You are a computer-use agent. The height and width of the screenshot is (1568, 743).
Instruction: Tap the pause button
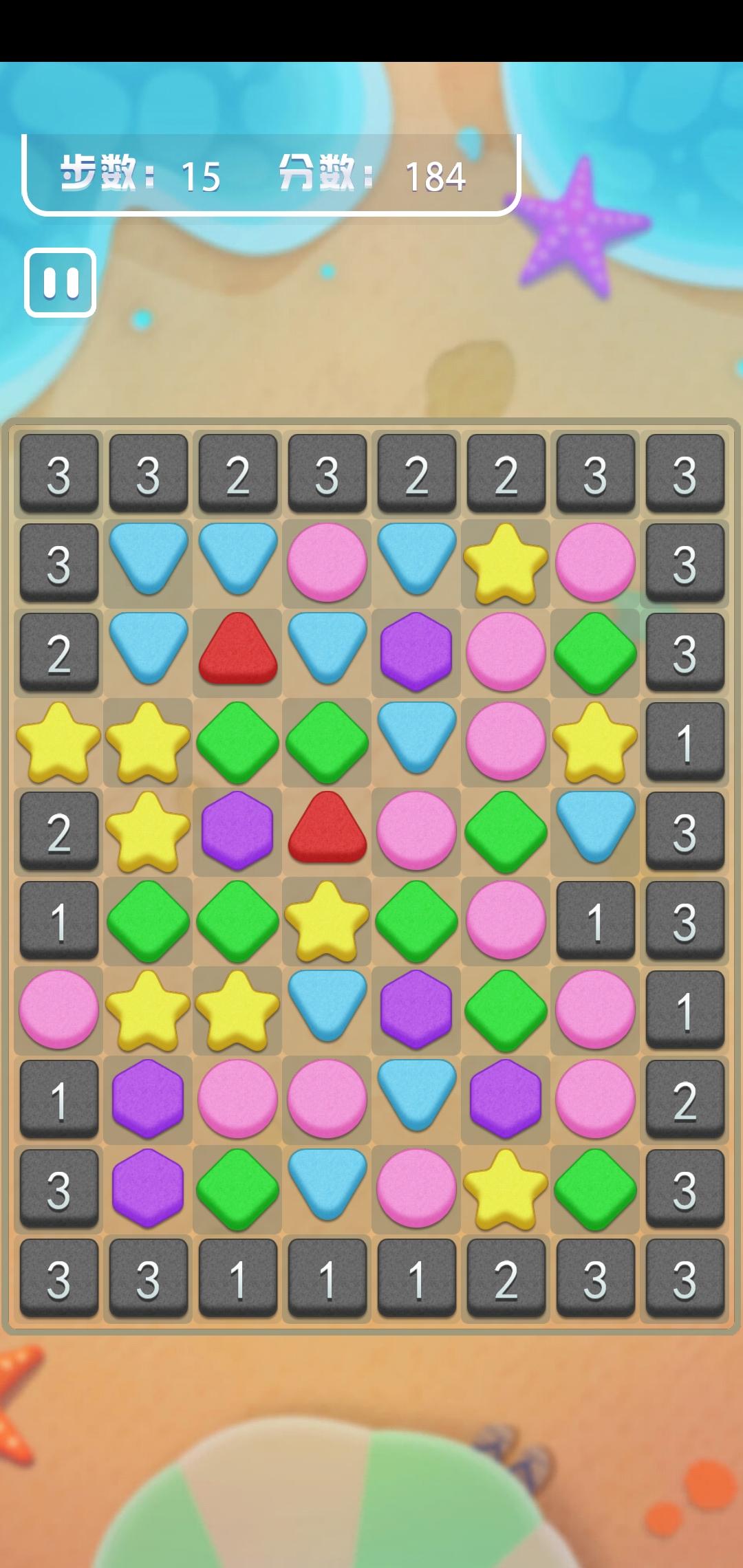[x=61, y=282]
